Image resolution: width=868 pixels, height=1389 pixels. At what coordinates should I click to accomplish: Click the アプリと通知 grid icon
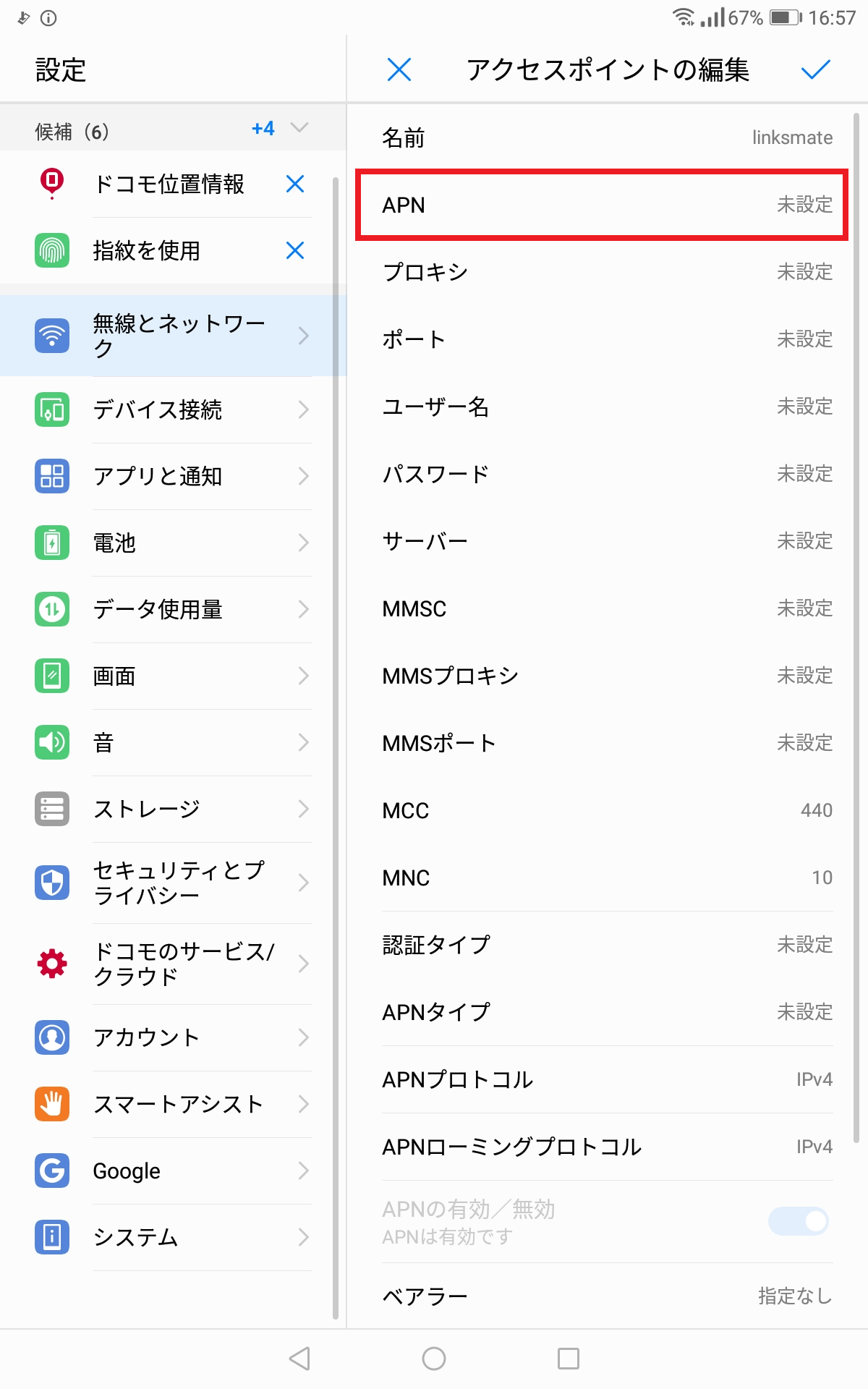[51, 477]
